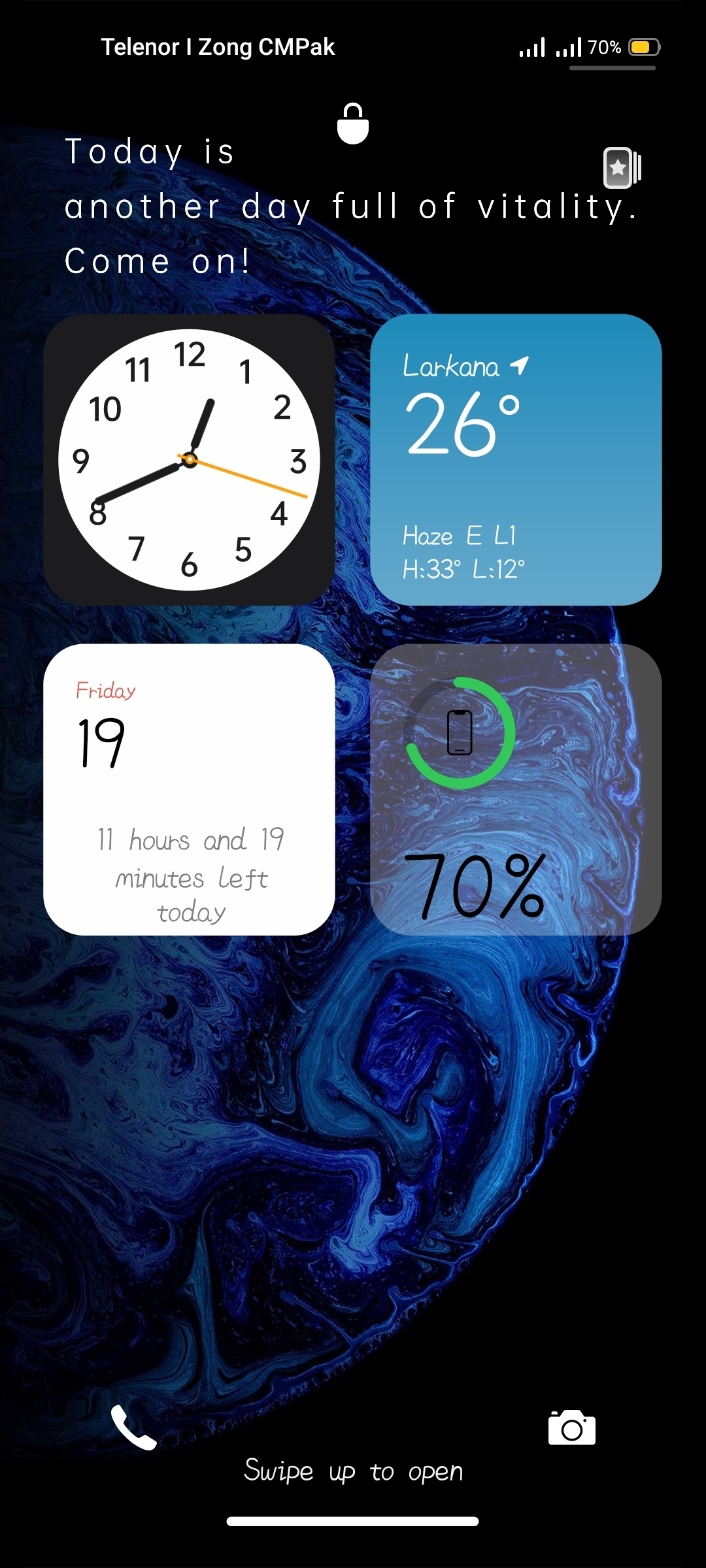
Task: Tap the analog clock widget
Action: [x=189, y=460]
